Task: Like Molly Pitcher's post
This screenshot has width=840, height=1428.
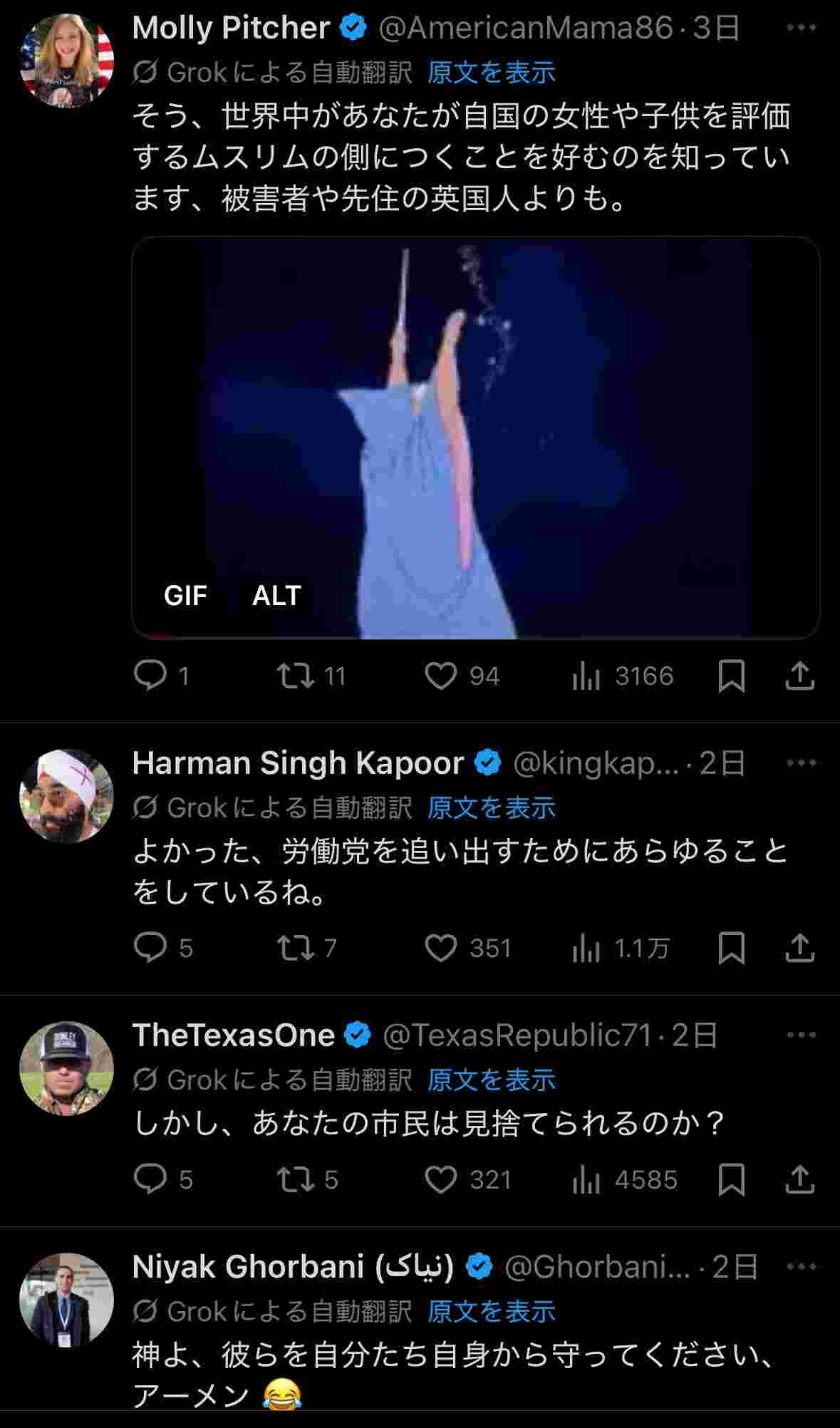Action: click(x=441, y=676)
